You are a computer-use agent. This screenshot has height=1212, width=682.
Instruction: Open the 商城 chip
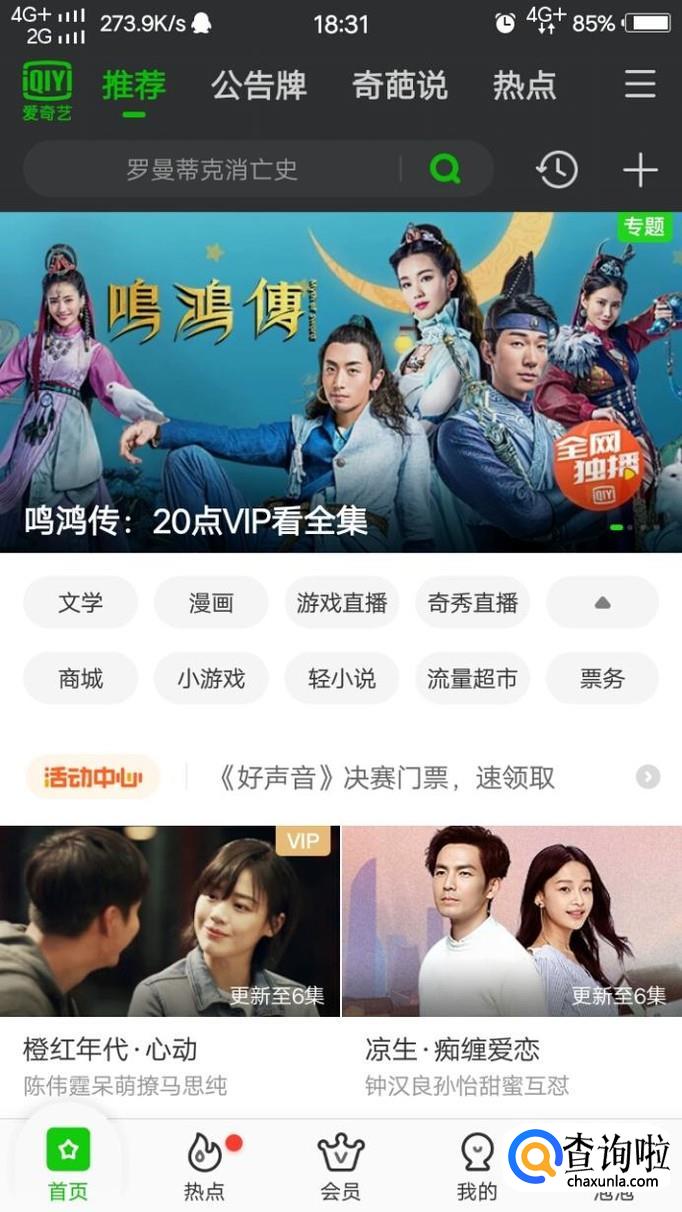(x=80, y=679)
